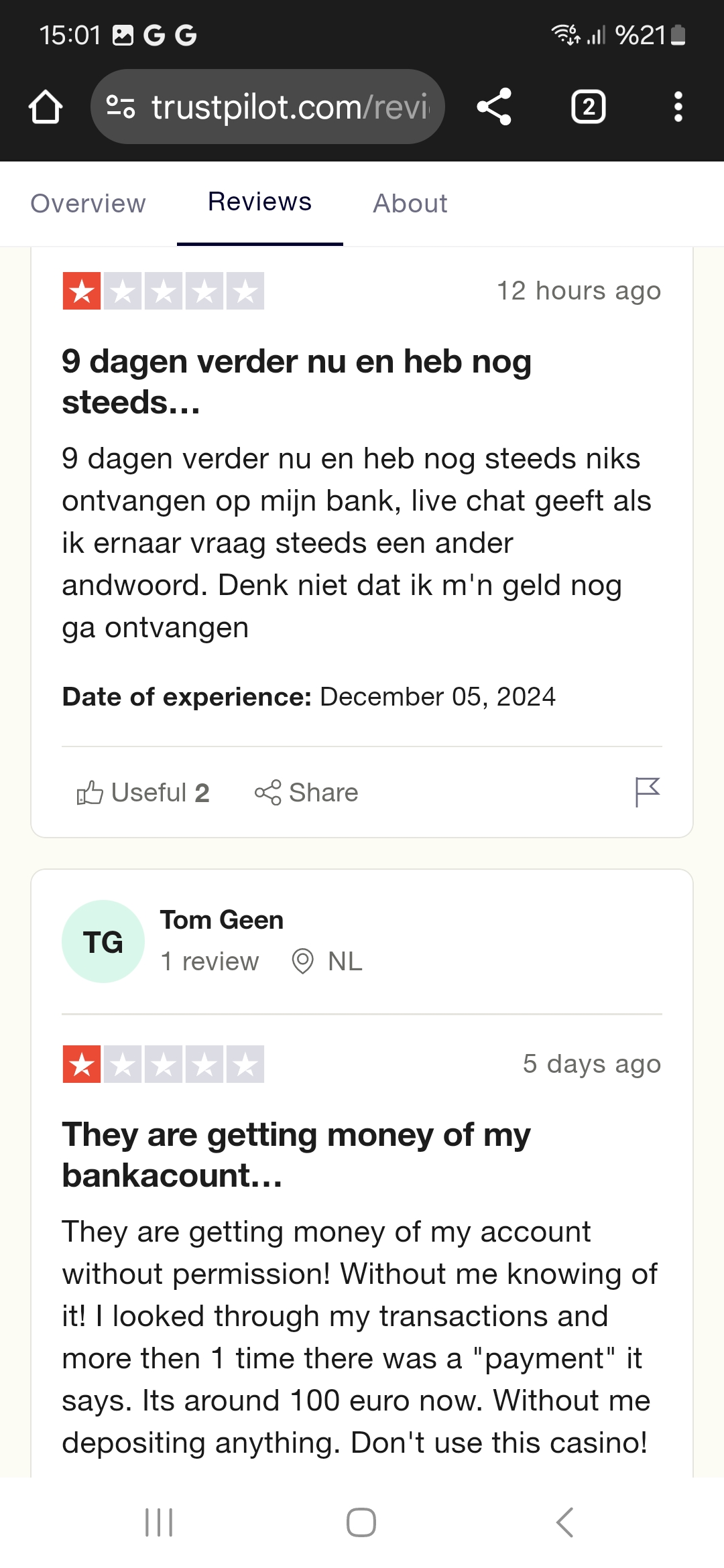Select the Reviews tab

[260, 202]
